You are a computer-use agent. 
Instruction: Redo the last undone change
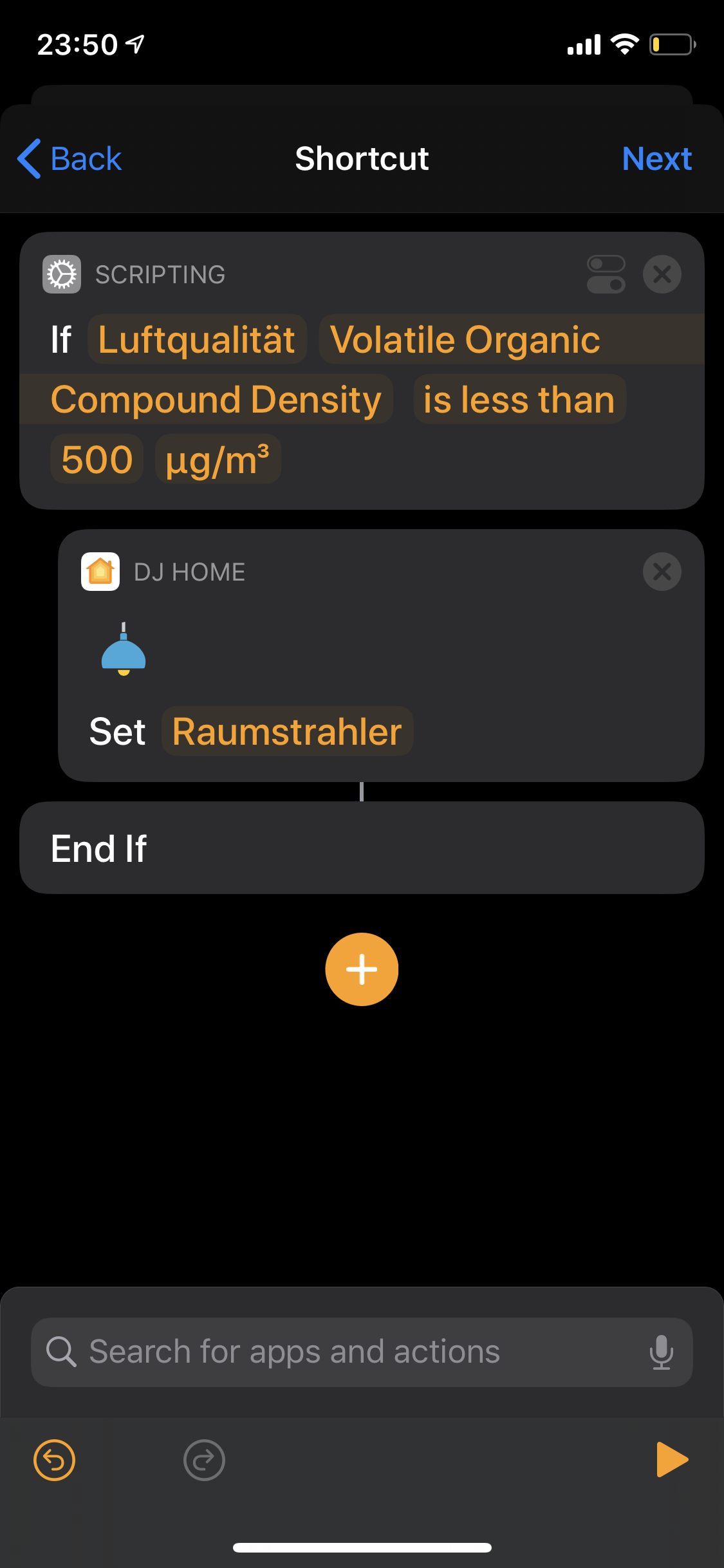pos(204,1460)
